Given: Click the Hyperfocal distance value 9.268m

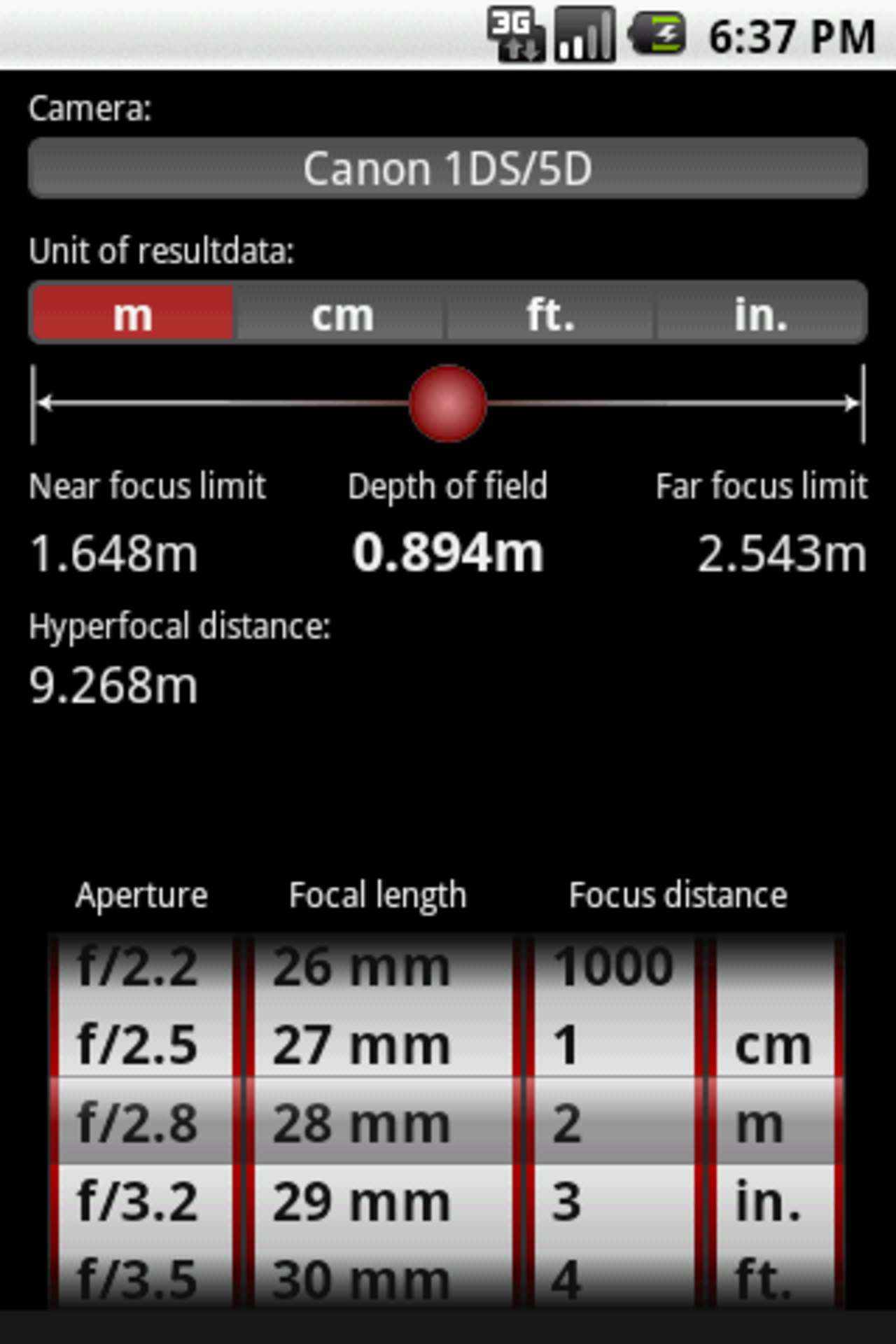Looking at the screenshot, I should point(112,686).
